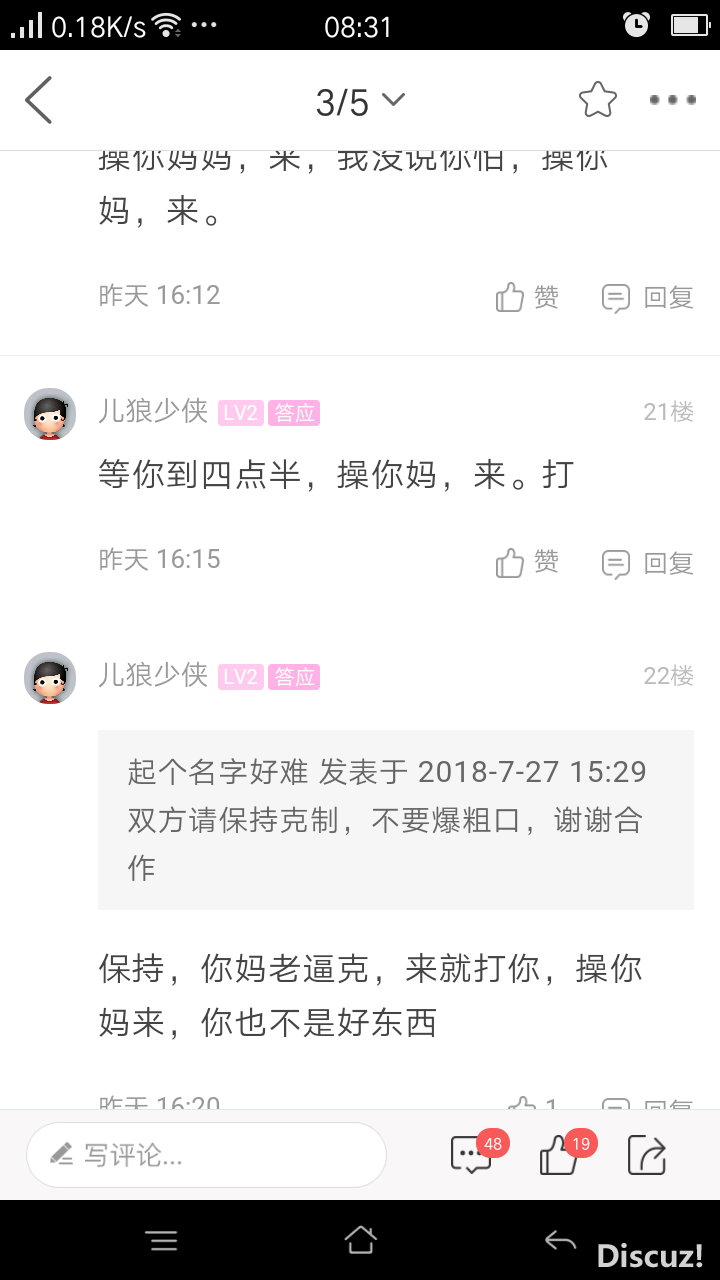Go to the system home screen
720x1280 pixels.
pyautogui.click(x=360, y=1241)
